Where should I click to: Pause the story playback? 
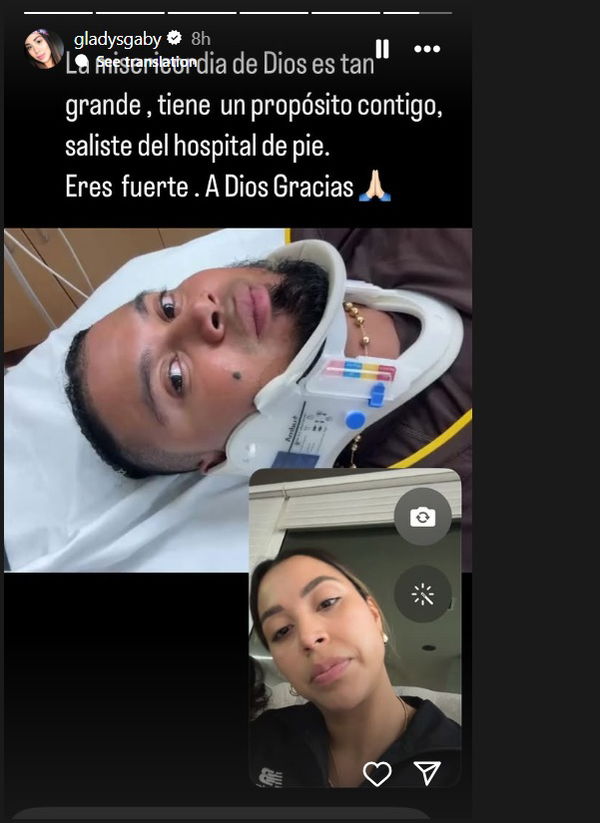pos(382,49)
